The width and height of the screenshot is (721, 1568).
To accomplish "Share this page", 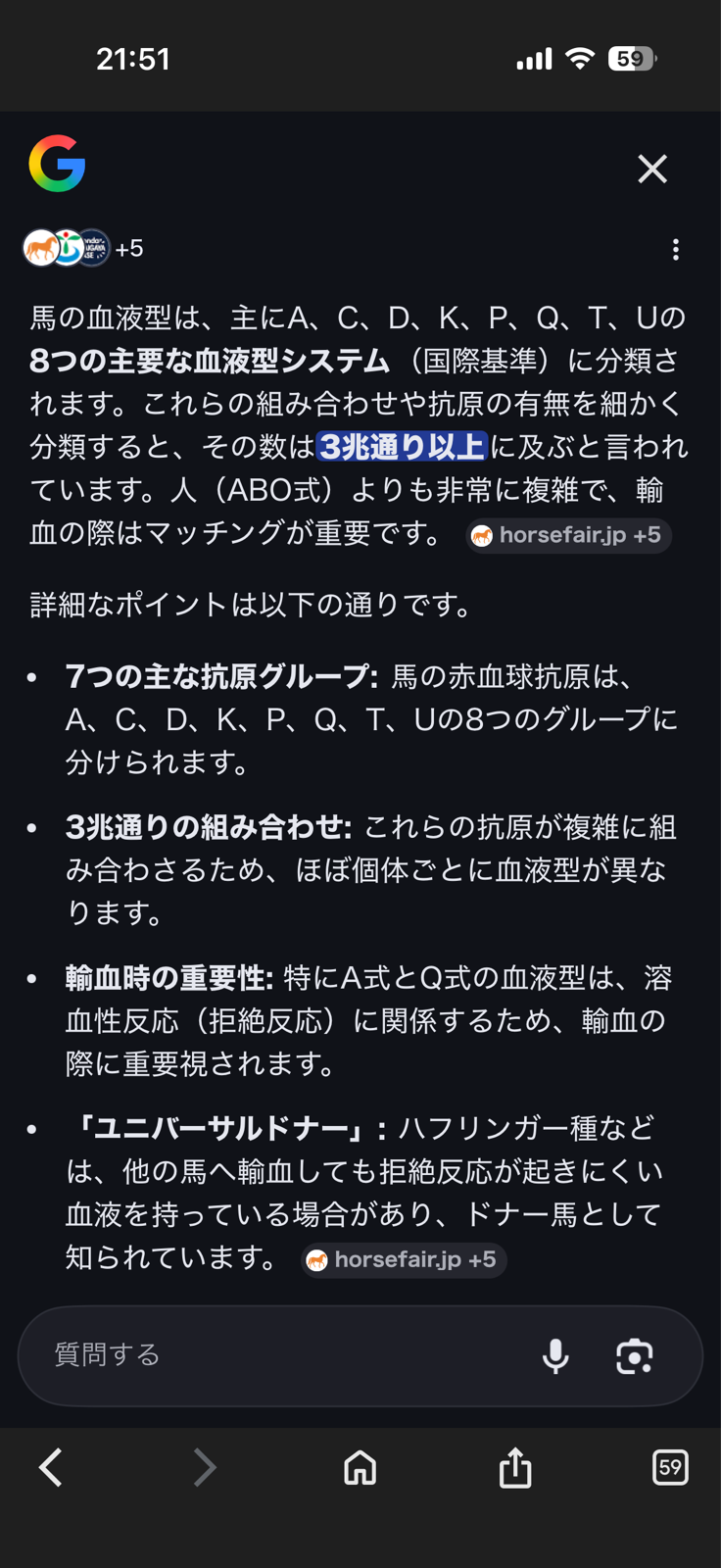I will (514, 1467).
